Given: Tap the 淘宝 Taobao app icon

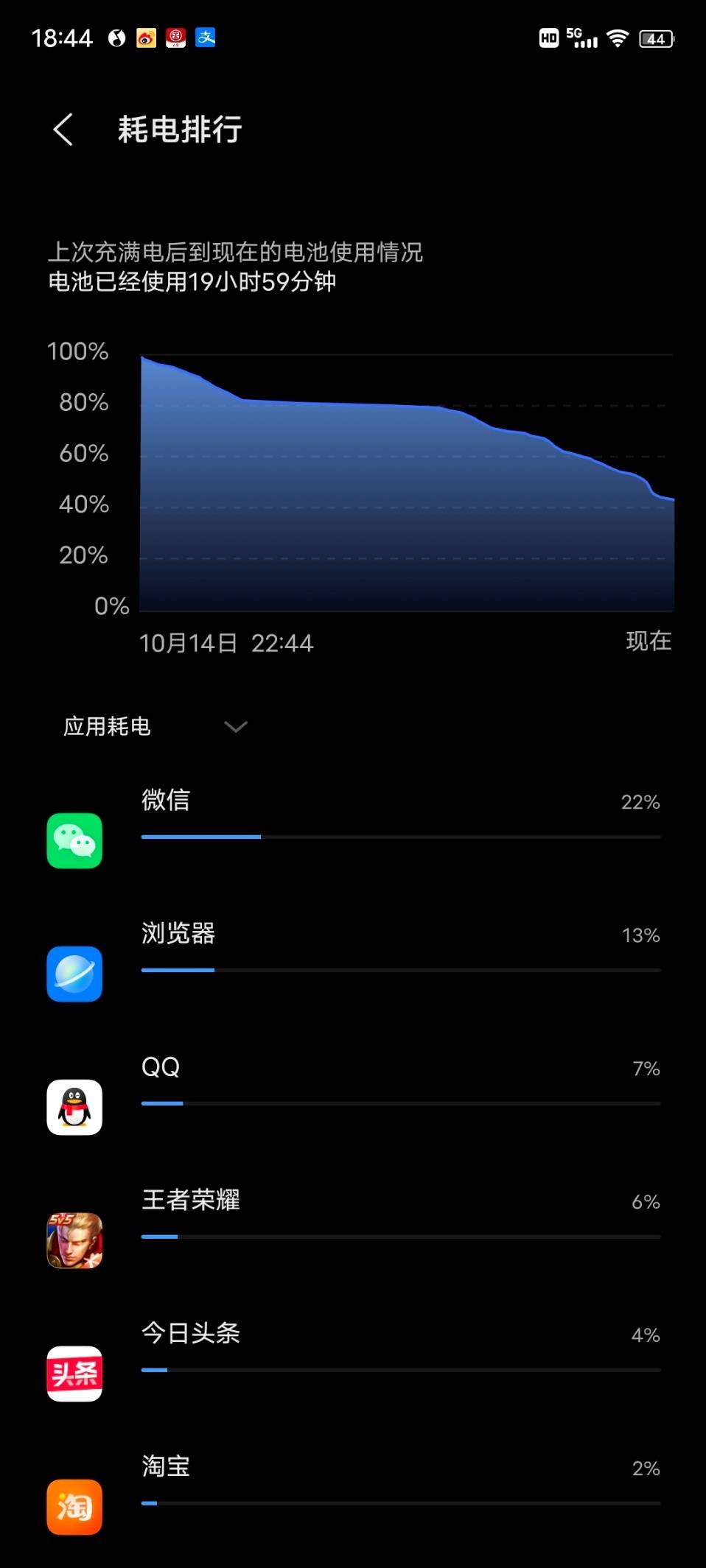Looking at the screenshot, I should [x=74, y=1507].
